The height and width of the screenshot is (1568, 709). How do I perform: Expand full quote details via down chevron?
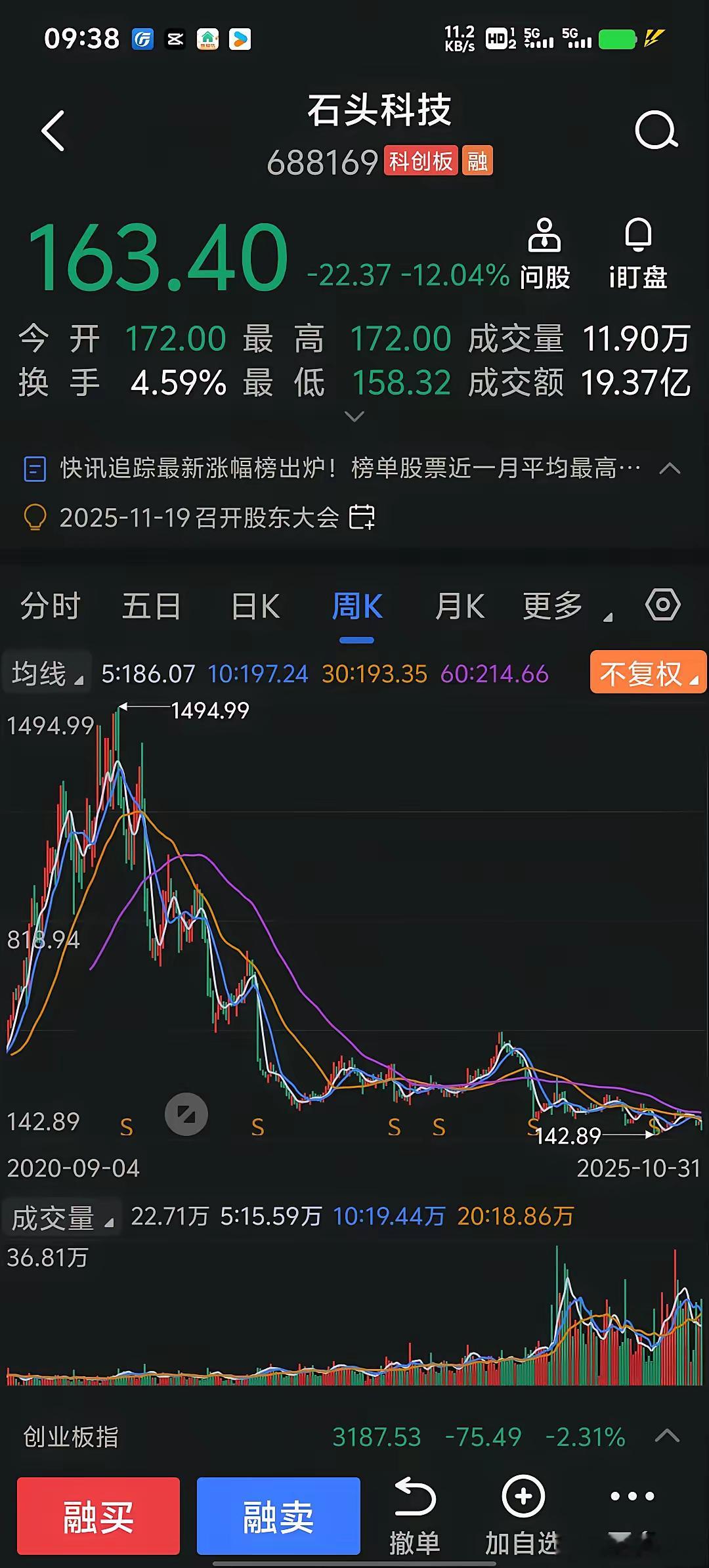[354, 418]
